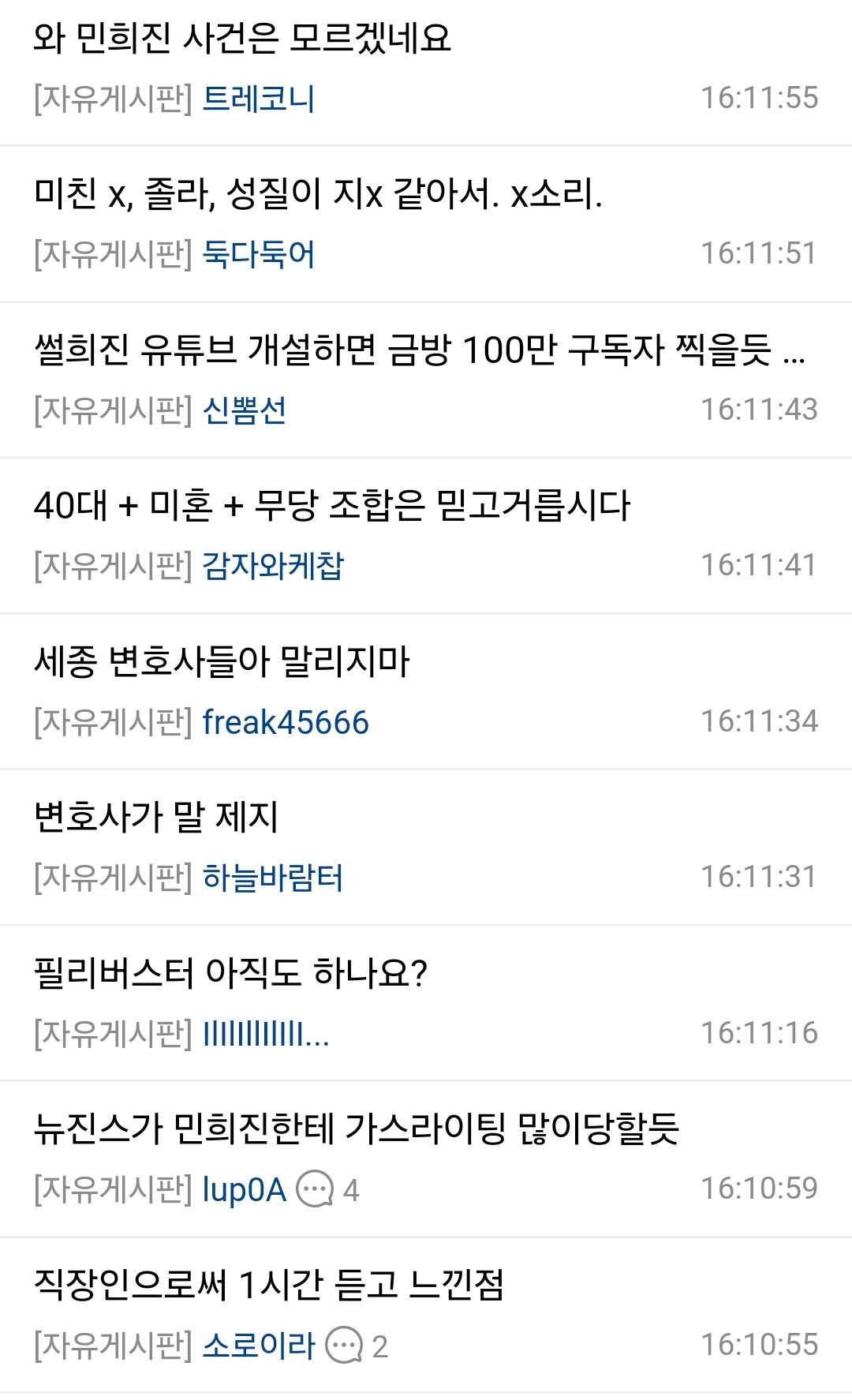This screenshot has height=1400, width=852.
Task: Open comments icon next to lup0A
Action: [315, 1189]
